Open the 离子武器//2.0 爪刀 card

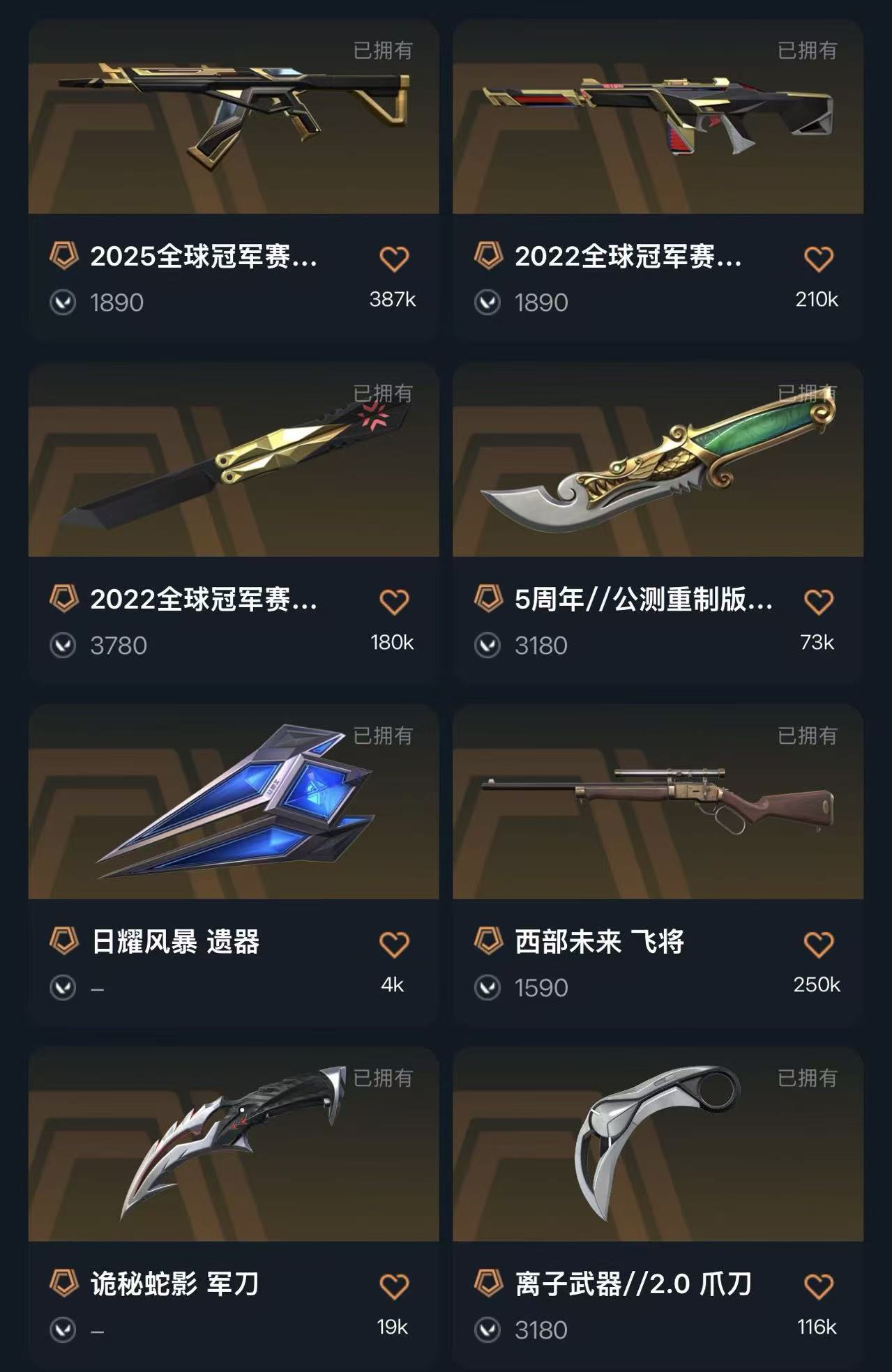pos(658,1207)
